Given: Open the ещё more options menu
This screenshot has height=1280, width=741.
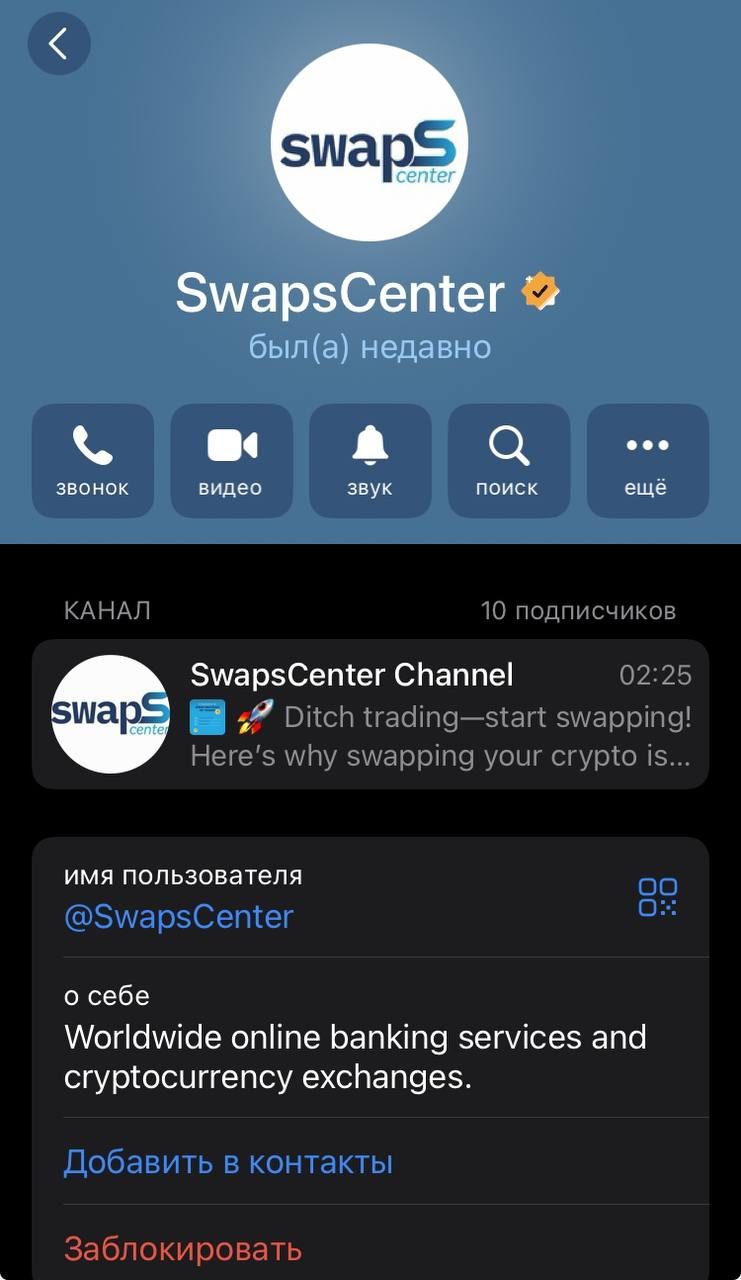Looking at the screenshot, I should tap(647, 461).
